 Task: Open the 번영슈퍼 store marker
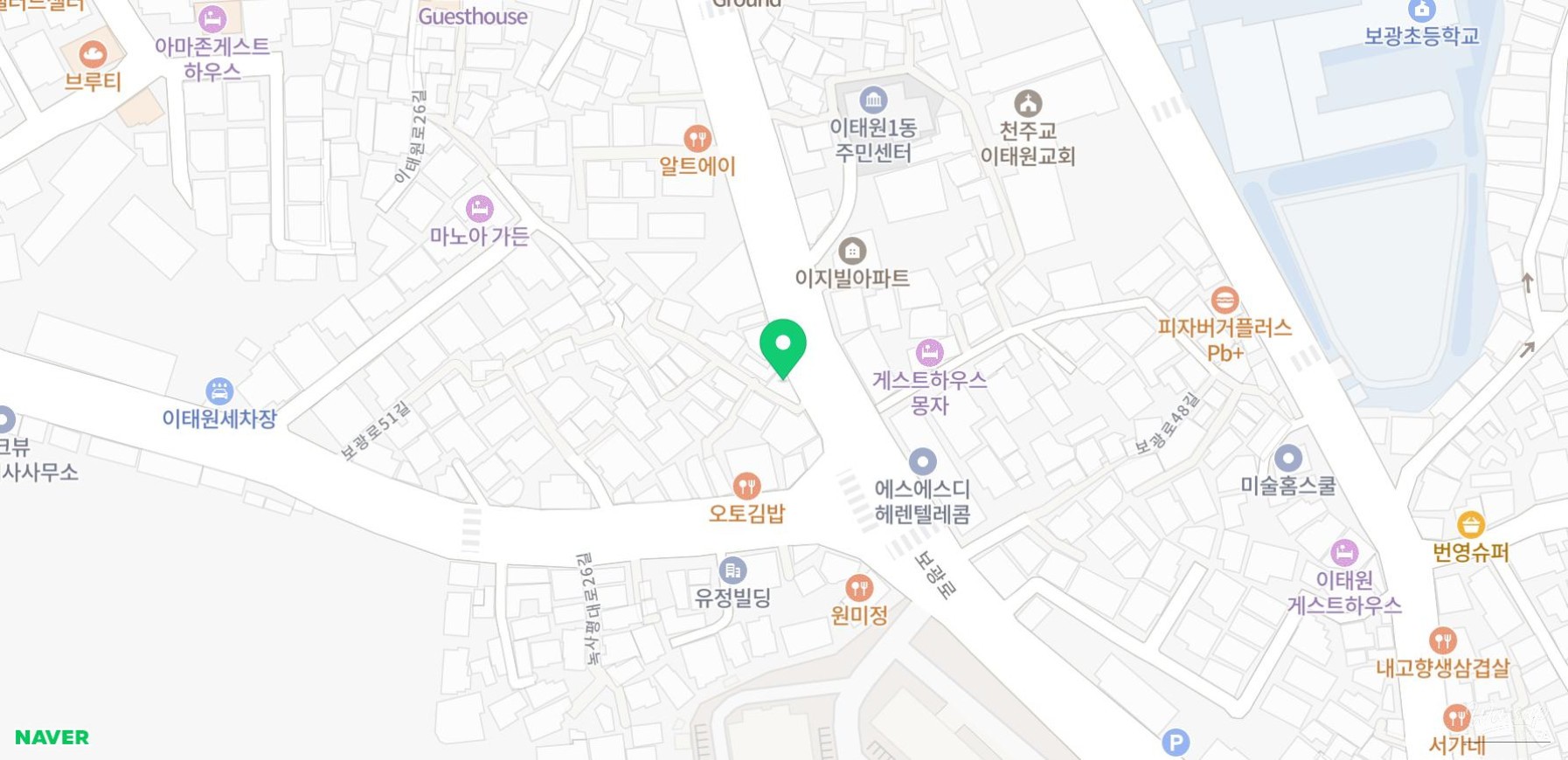[1471, 525]
